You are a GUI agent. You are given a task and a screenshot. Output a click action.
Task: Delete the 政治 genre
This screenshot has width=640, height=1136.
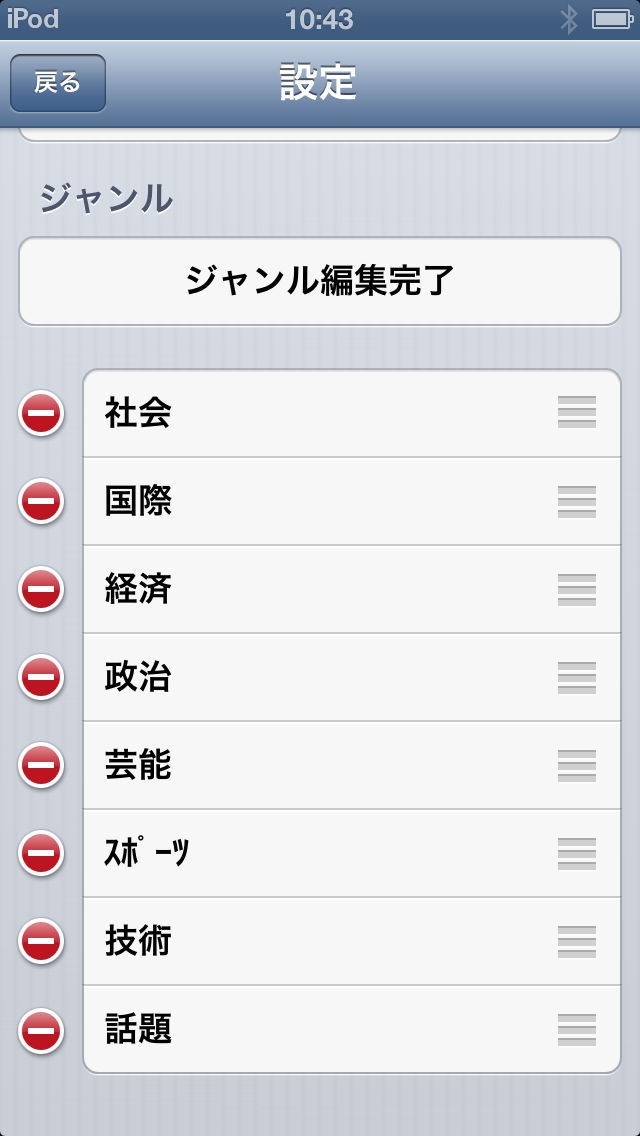[41, 677]
